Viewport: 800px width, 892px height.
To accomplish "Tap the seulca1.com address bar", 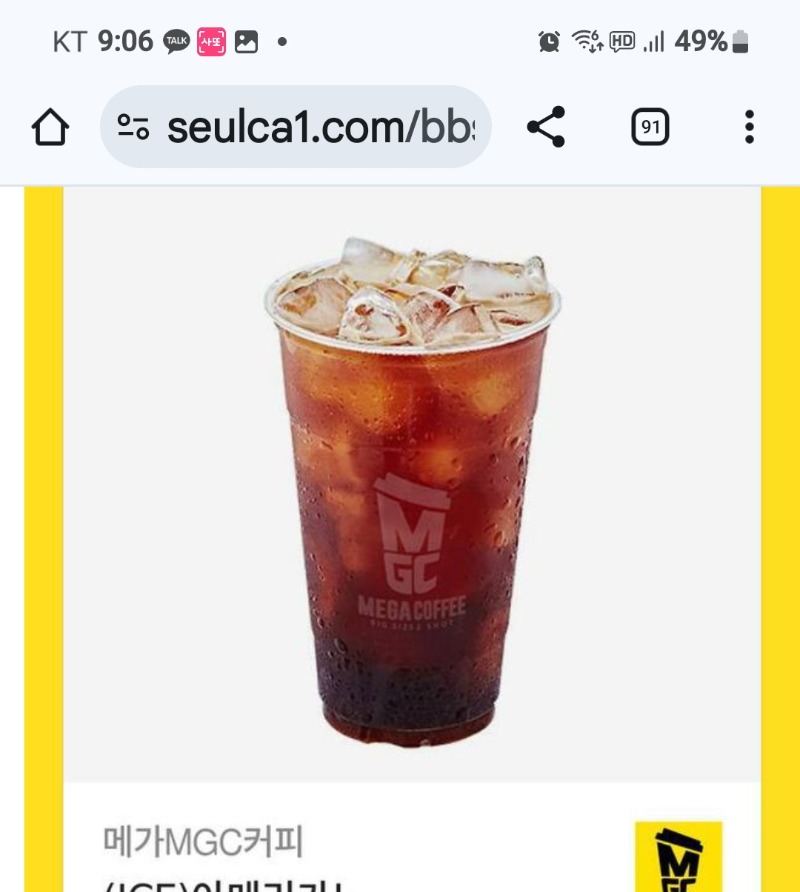I will pos(320,127).
